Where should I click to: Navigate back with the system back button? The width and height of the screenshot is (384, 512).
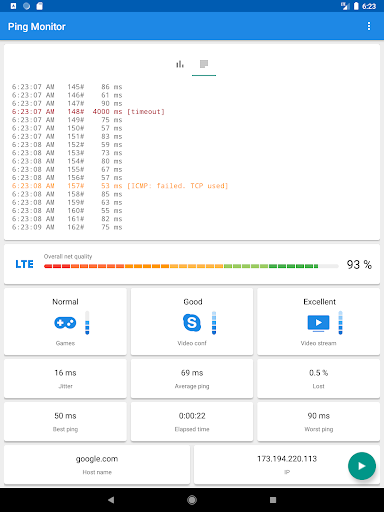pos(111,500)
